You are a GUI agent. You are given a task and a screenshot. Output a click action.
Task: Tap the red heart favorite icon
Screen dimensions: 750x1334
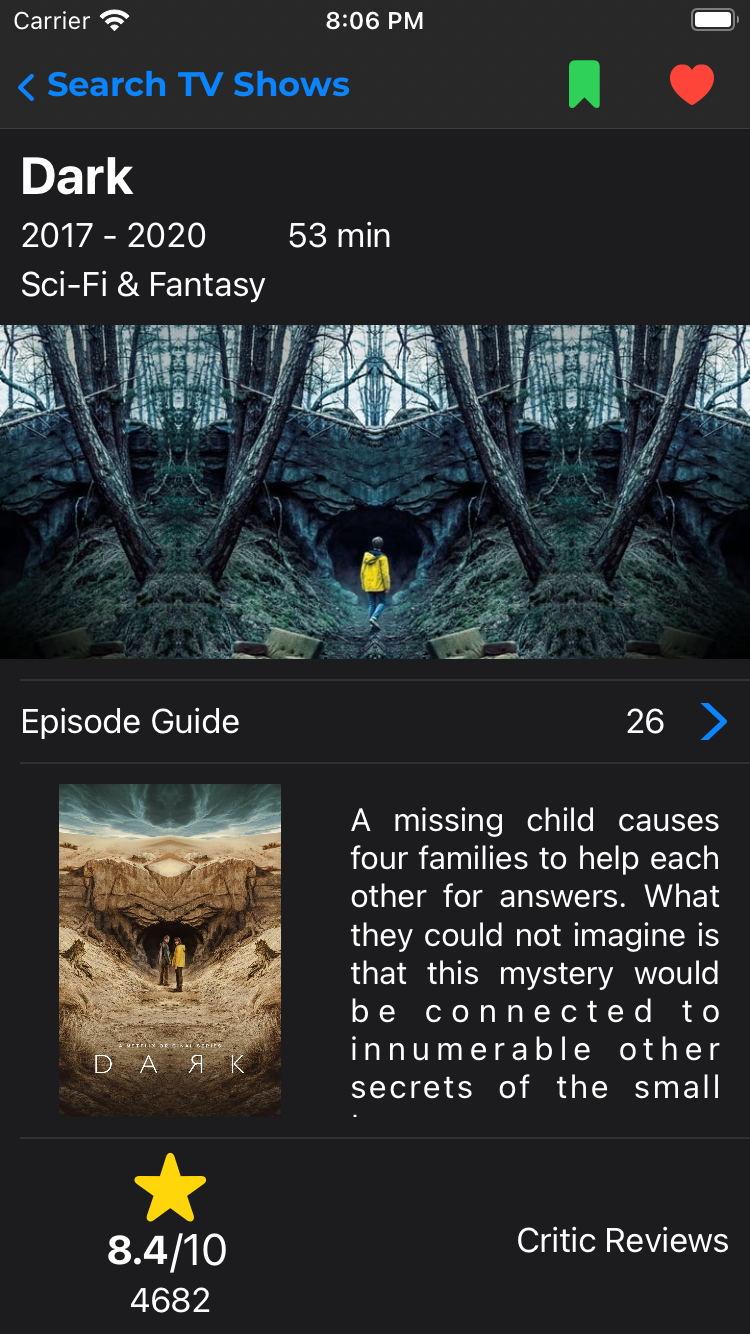692,85
